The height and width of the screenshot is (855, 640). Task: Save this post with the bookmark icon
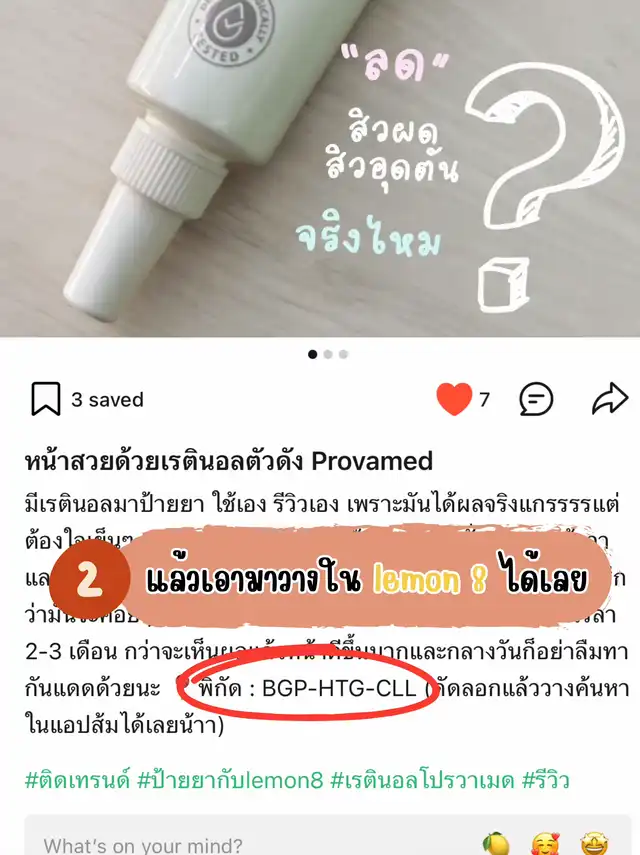tap(46, 400)
